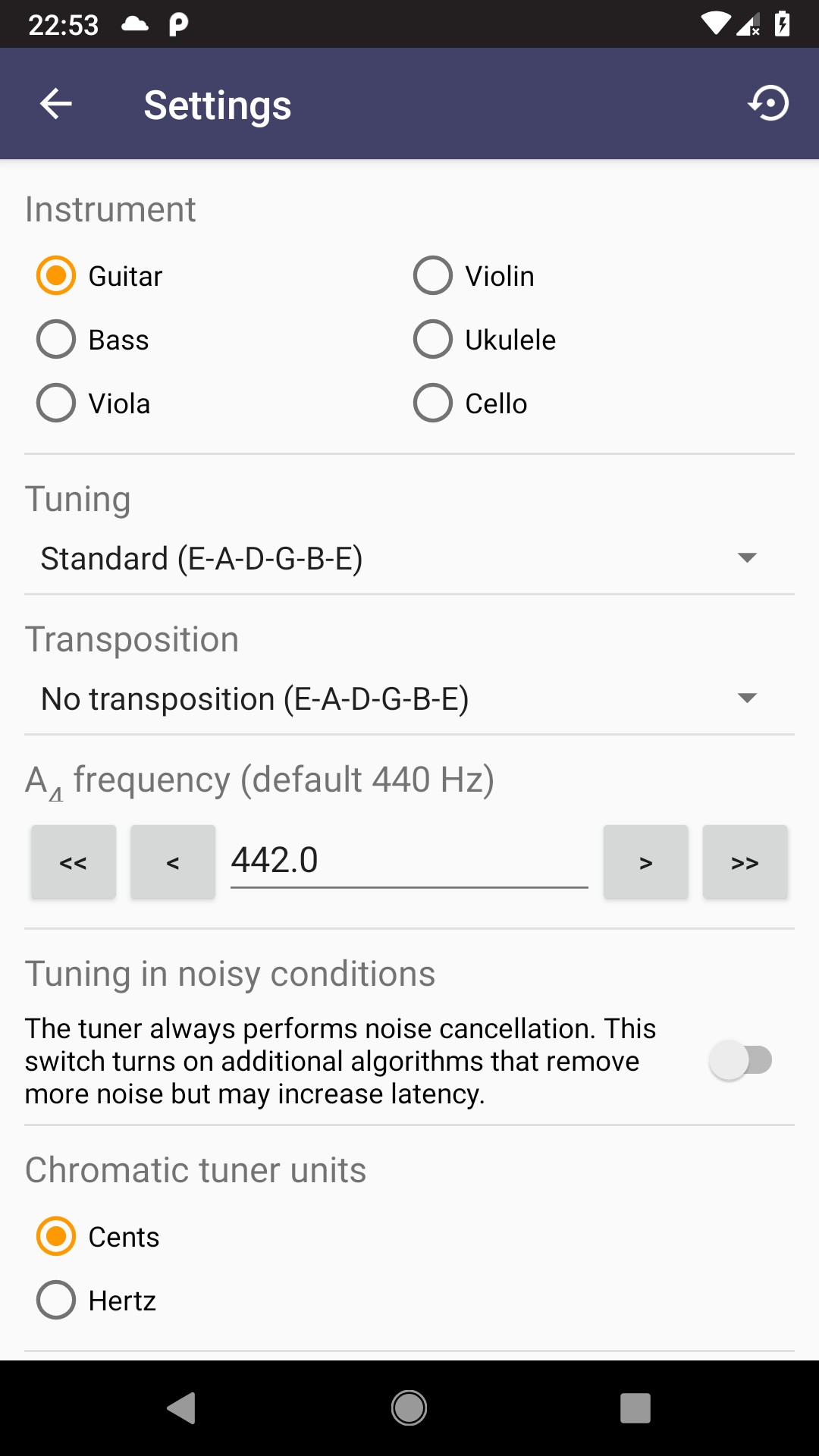Tap the restore defaults icon

click(769, 103)
